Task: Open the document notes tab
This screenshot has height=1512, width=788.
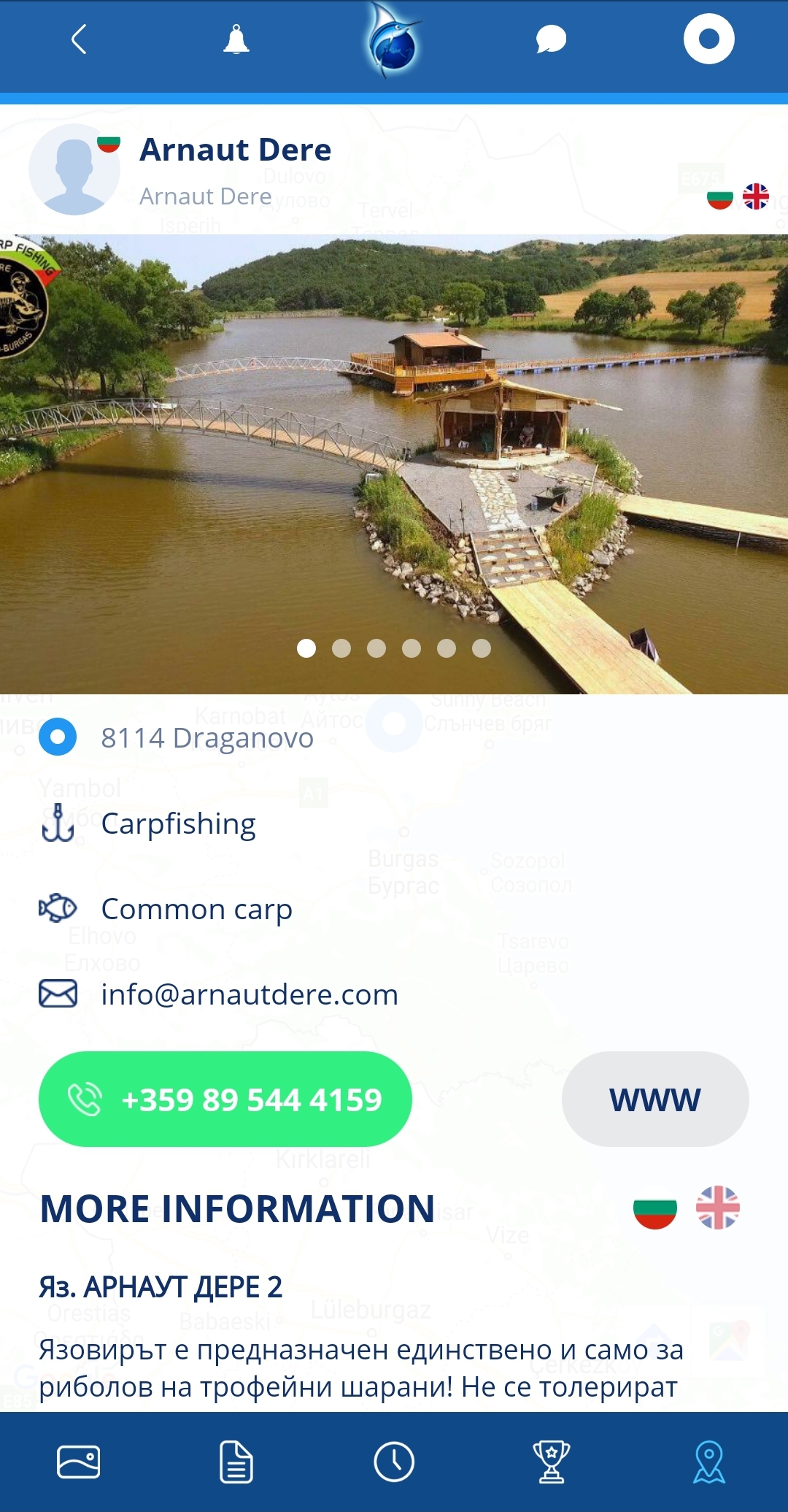Action: (x=236, y=1462)
